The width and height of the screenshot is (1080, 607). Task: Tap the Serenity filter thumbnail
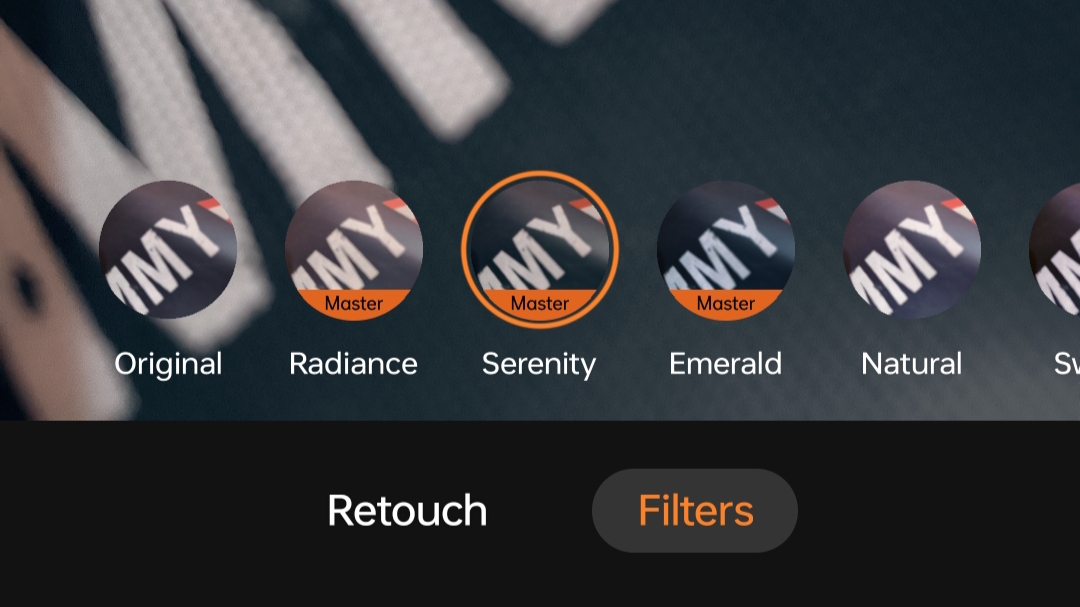540,250
